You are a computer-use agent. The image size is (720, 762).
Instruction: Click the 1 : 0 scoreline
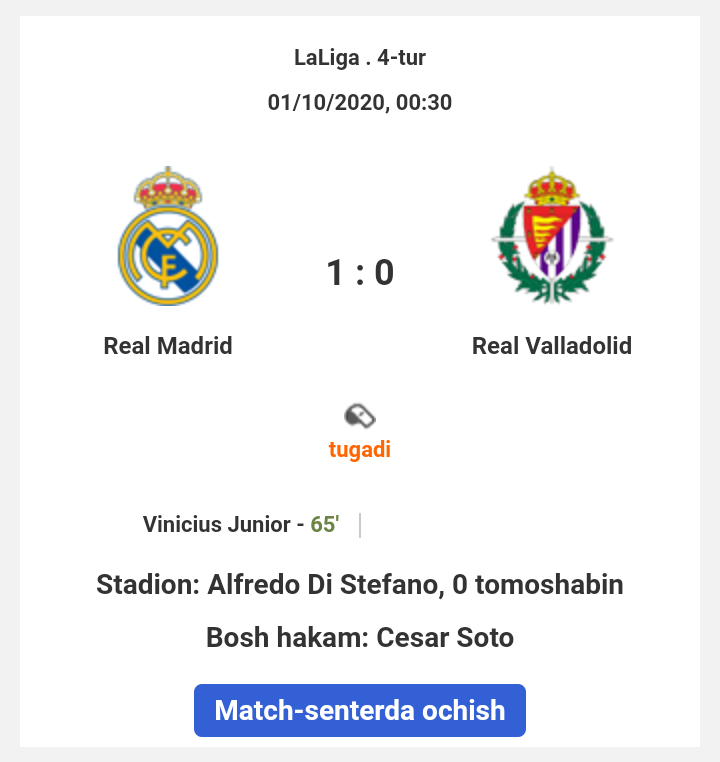click(360, 269)
